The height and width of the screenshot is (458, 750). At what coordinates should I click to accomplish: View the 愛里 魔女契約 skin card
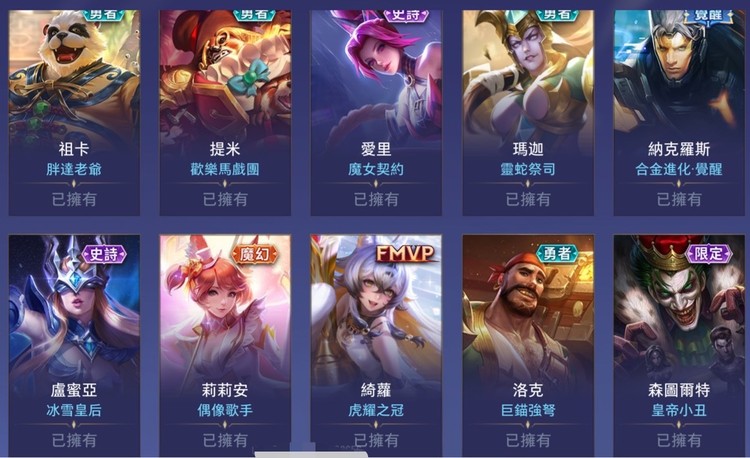coord(376,112)
